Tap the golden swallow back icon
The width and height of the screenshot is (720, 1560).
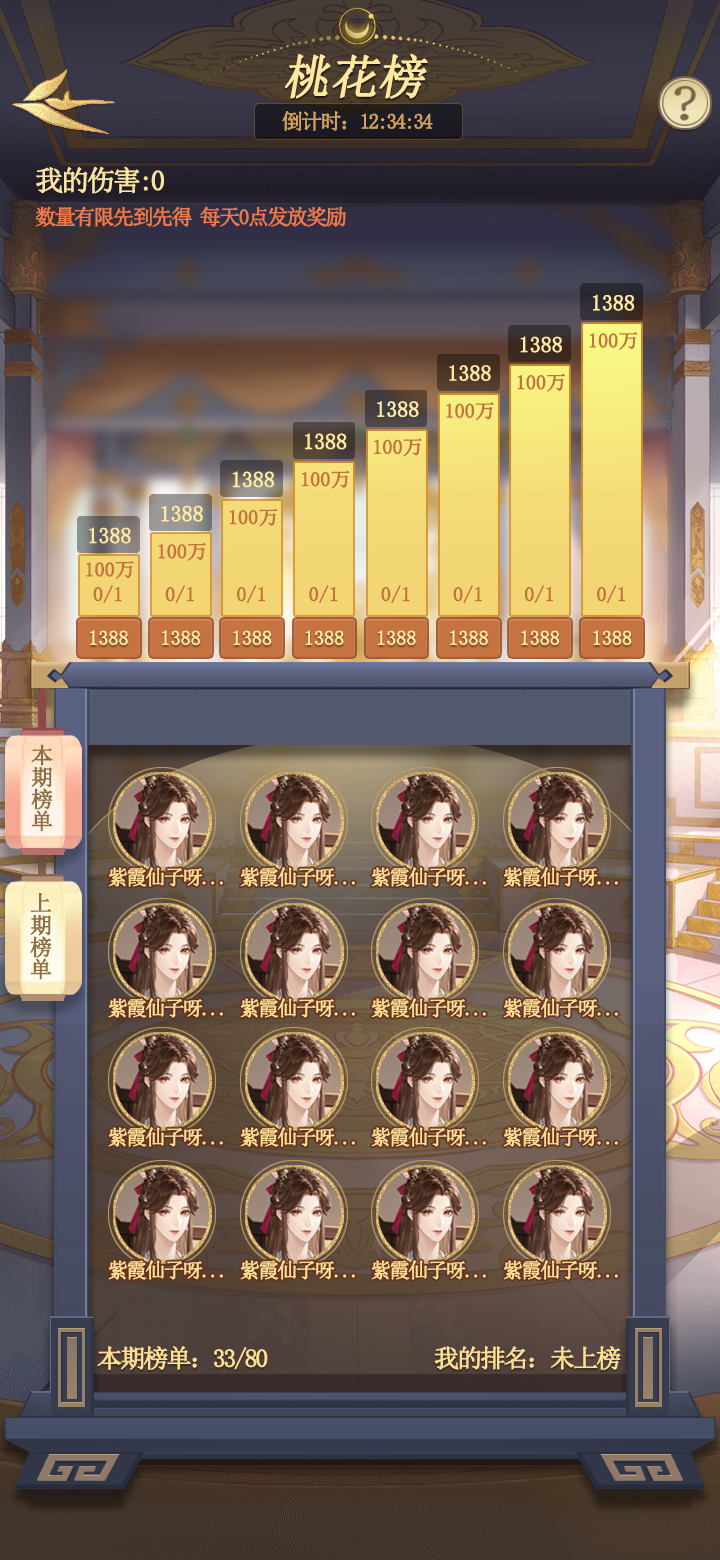point(62,102)
